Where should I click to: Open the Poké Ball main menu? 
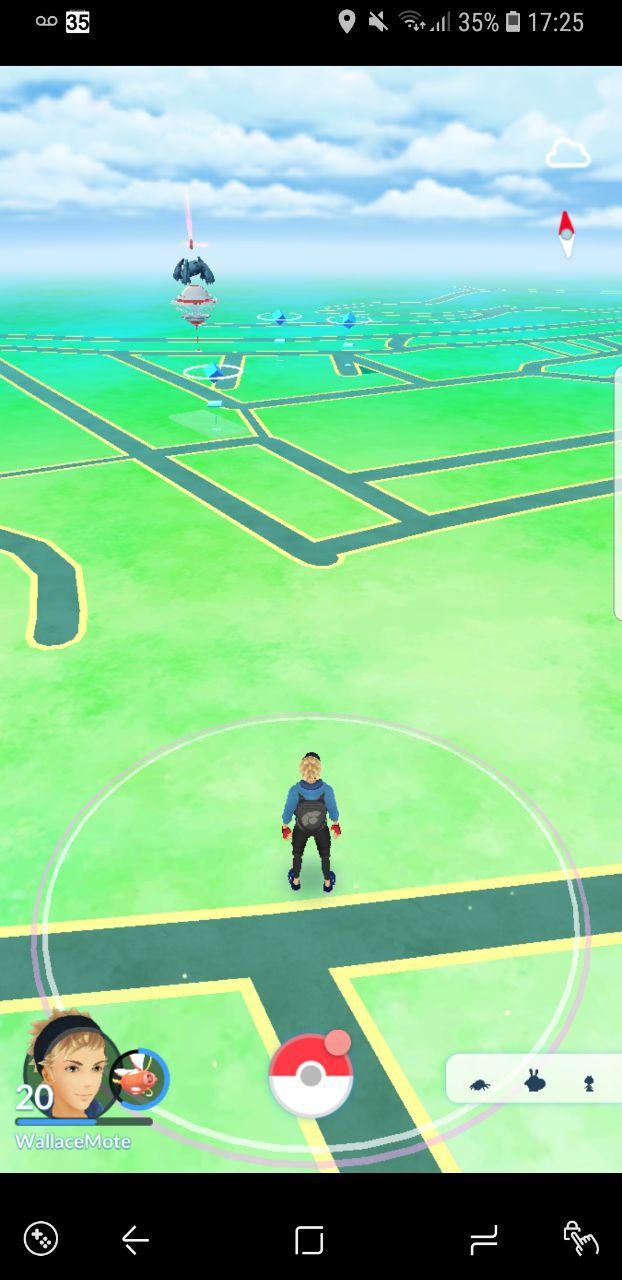pos(310,1076)
